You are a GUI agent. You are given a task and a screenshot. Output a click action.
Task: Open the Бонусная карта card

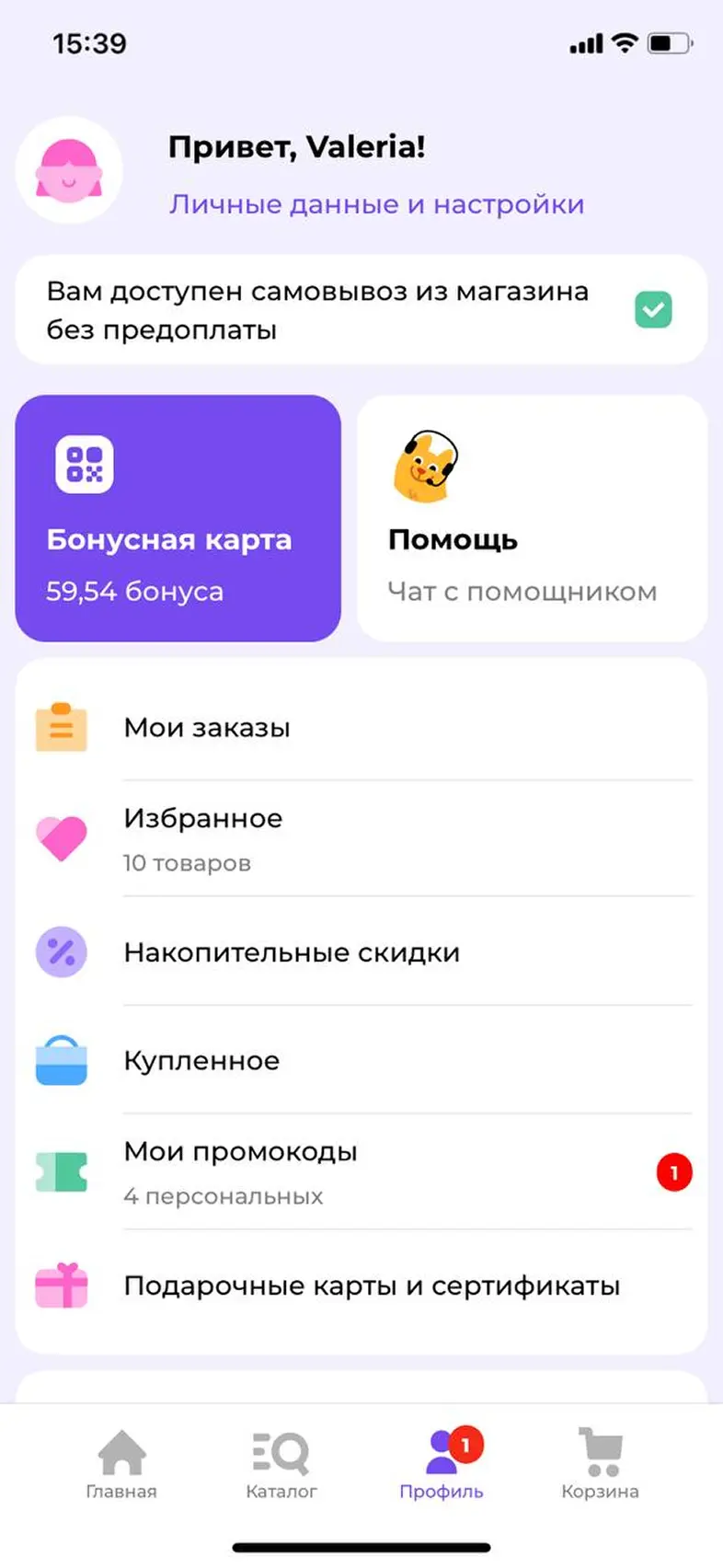[178, 518]
